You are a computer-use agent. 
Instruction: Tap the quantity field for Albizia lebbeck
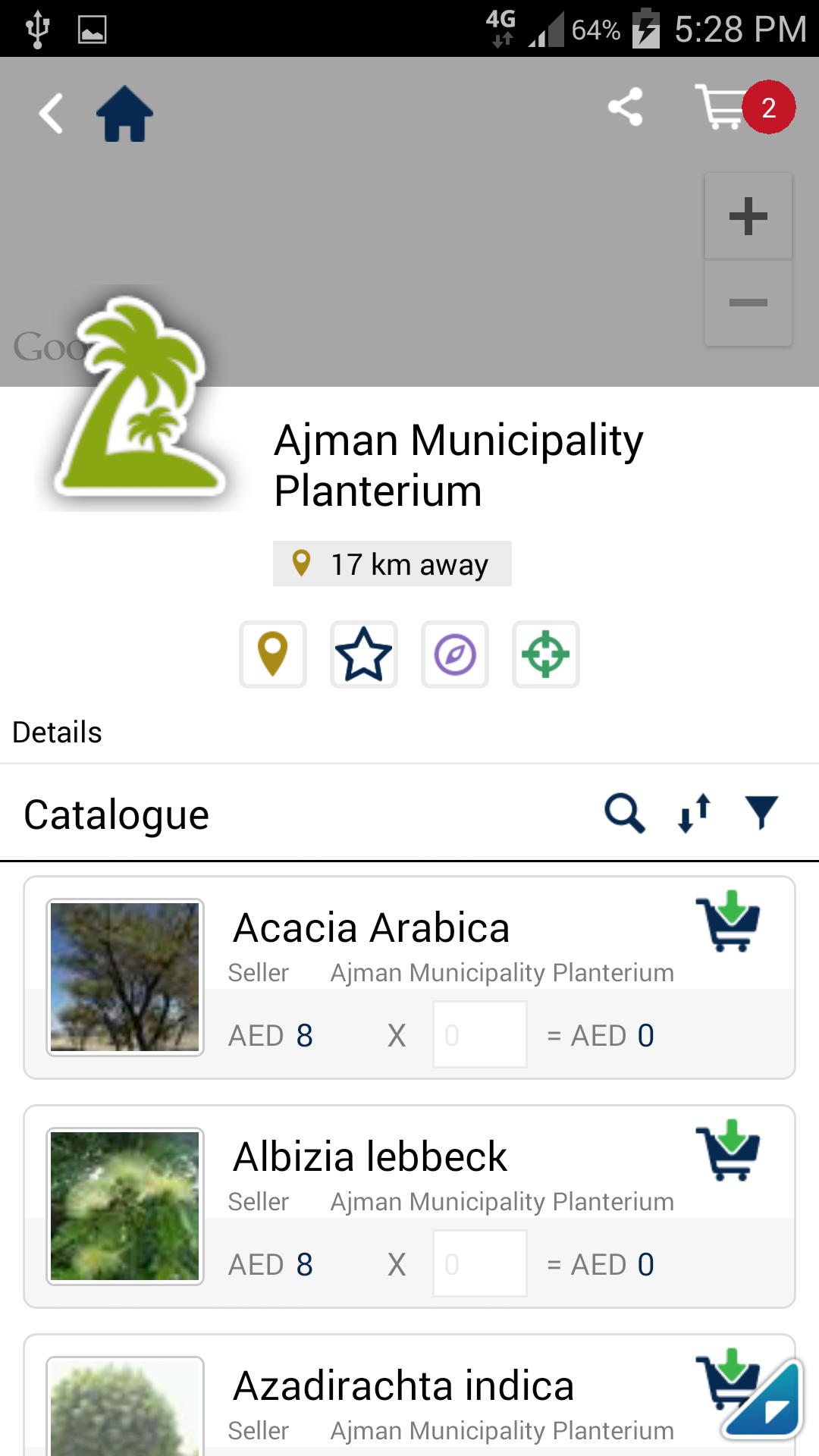479,1264
